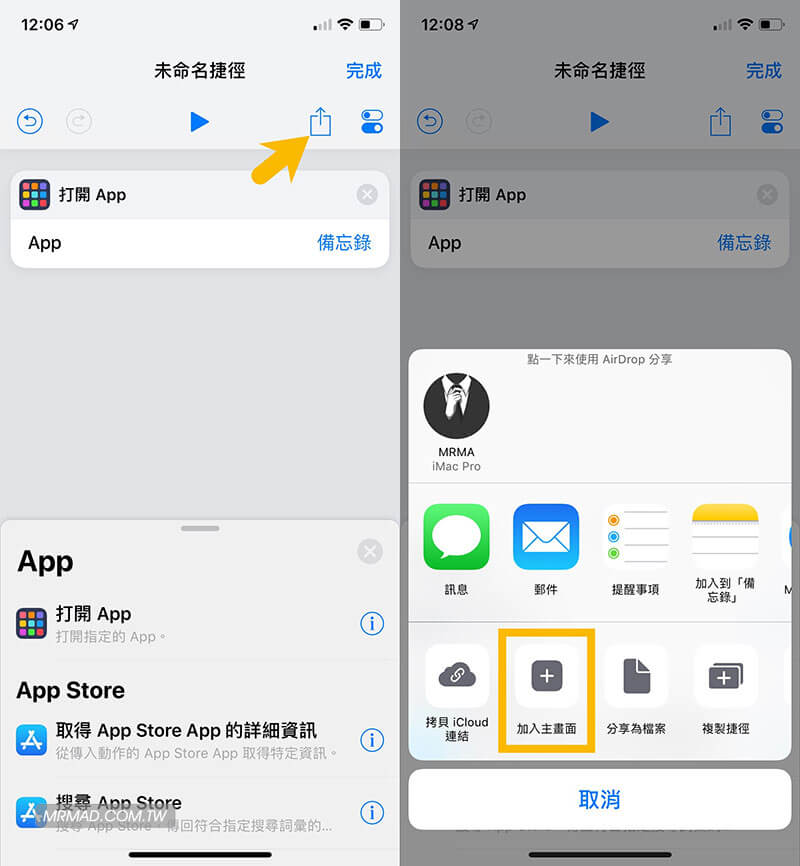Close the App actions search panel
The image size is (800, 866).
click(370, 551)
